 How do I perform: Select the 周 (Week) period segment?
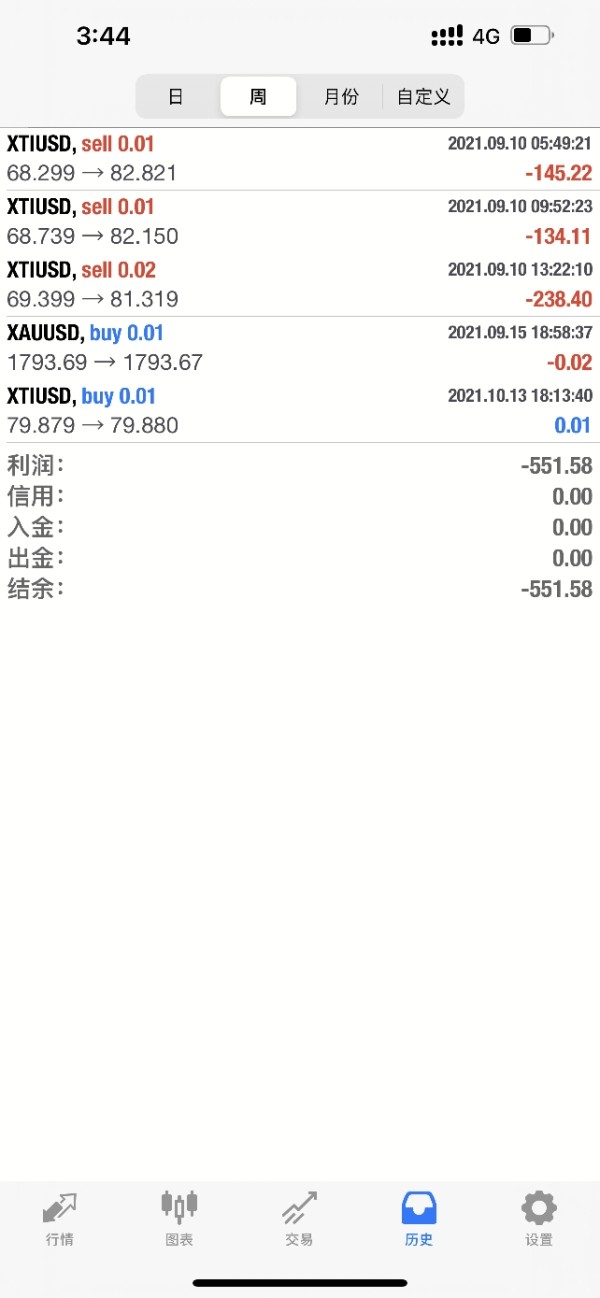[x=258, y=97]
